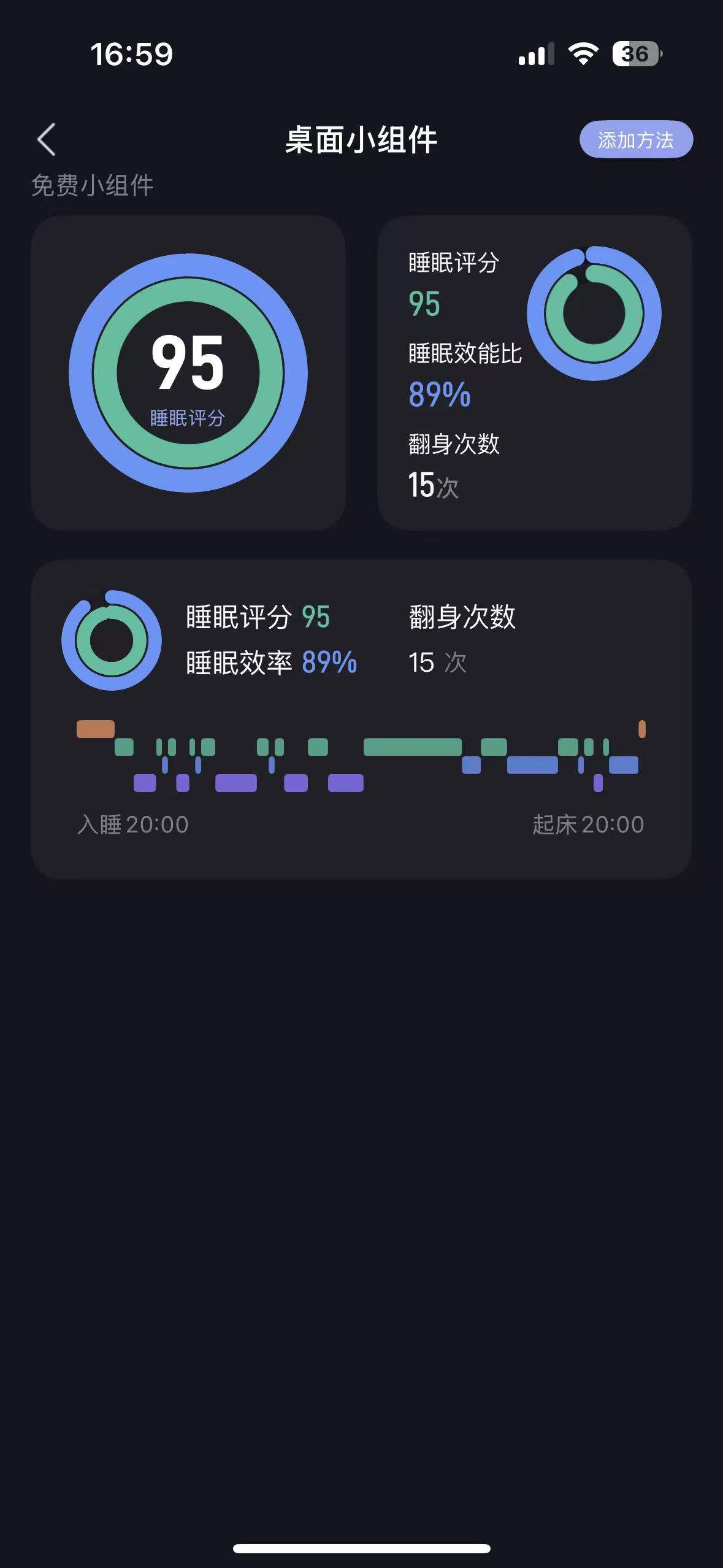
Task: Expand the 免费小组件 section
Action: 93,183
